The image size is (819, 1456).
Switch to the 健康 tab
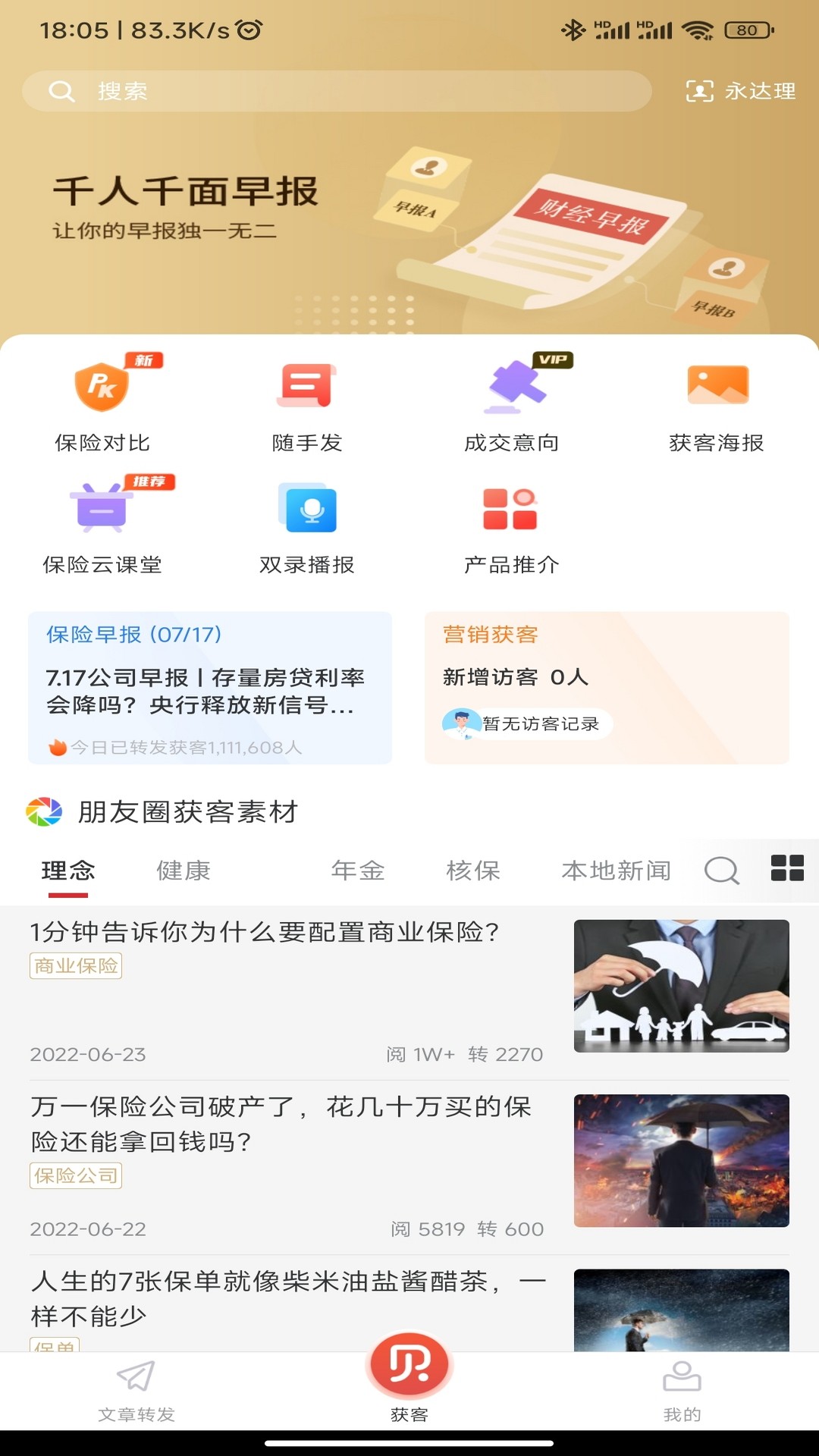tap(184, 871)
